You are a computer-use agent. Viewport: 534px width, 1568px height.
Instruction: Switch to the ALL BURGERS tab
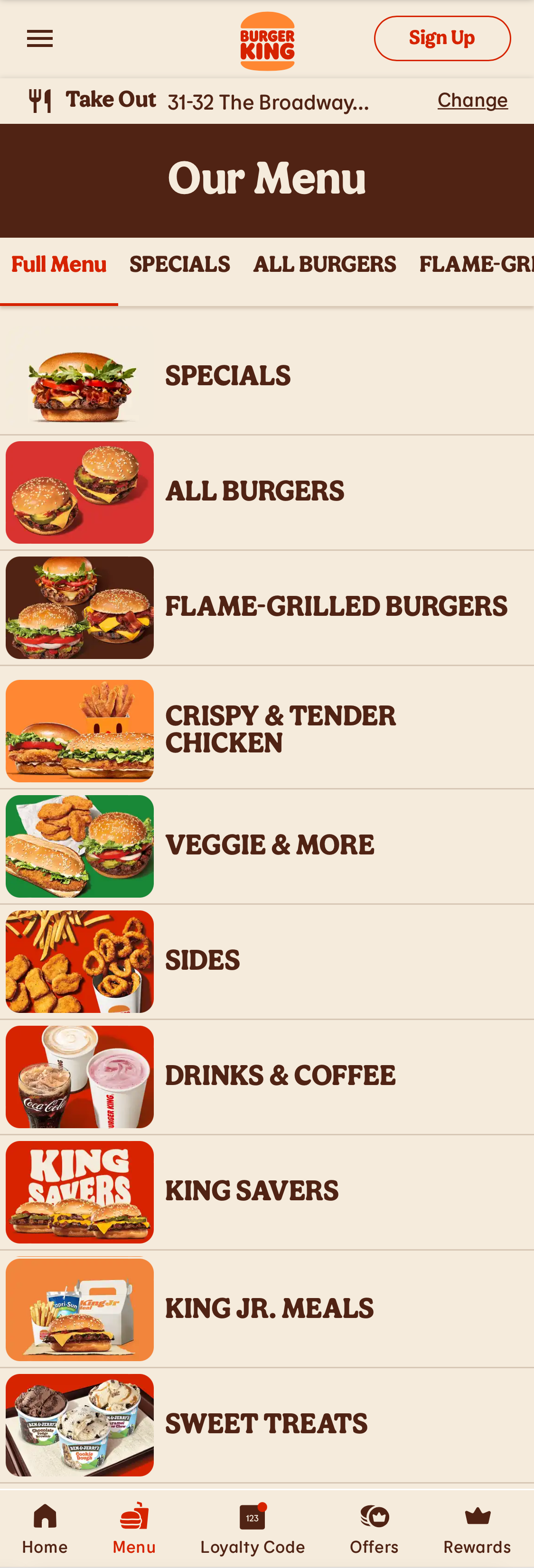point(324,264)
